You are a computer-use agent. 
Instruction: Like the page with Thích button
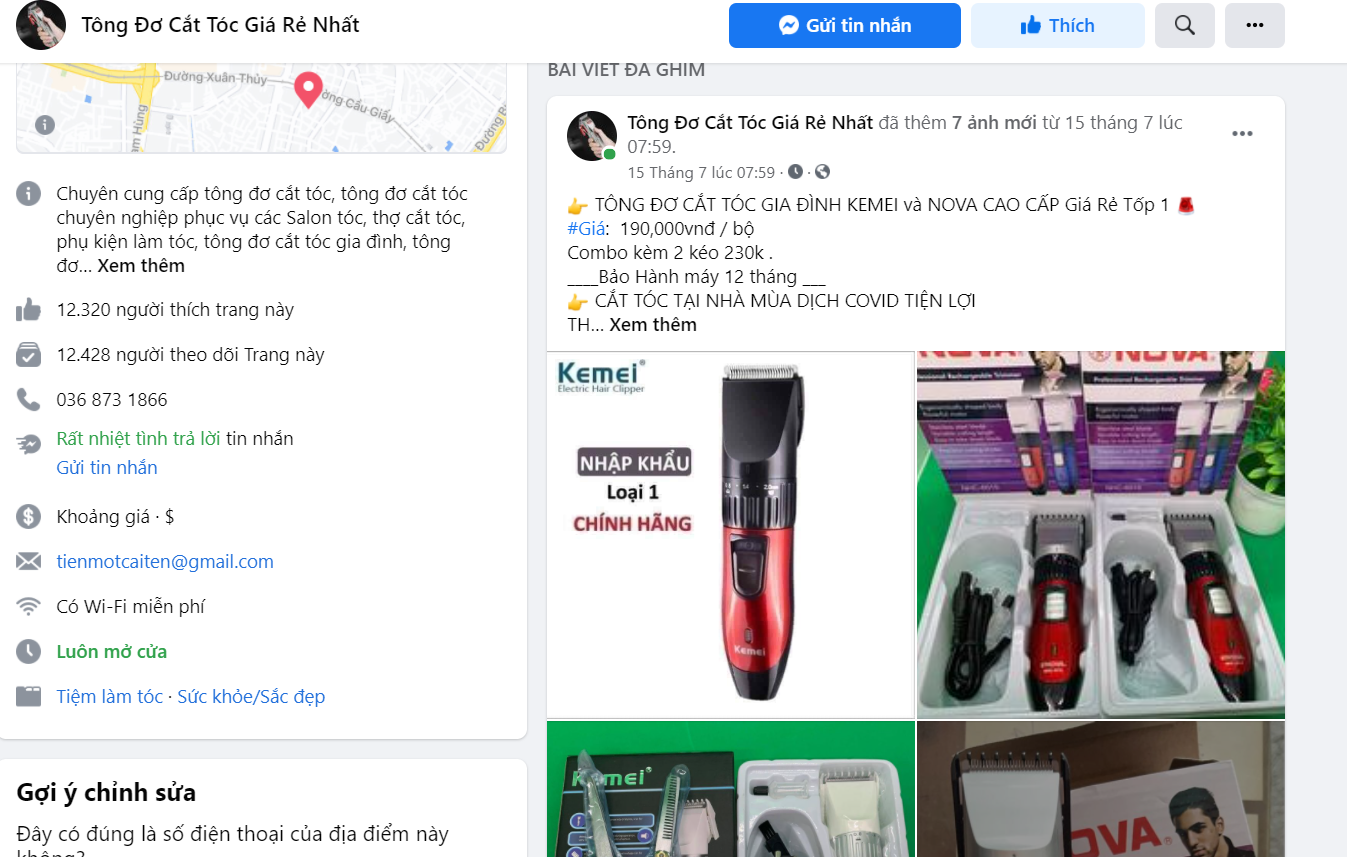click(1057, 26)
